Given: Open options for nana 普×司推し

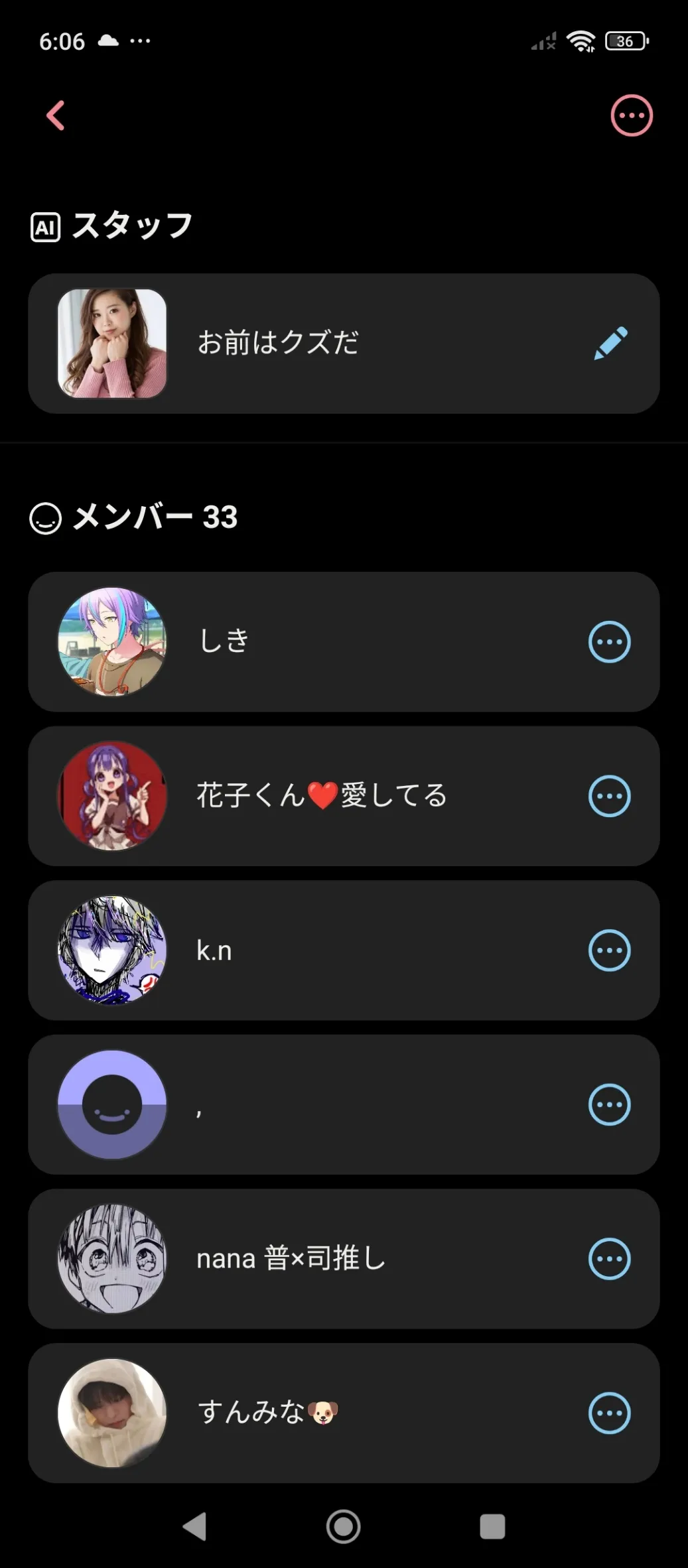Looking at the screenshot, I should tap(609, 1259).
